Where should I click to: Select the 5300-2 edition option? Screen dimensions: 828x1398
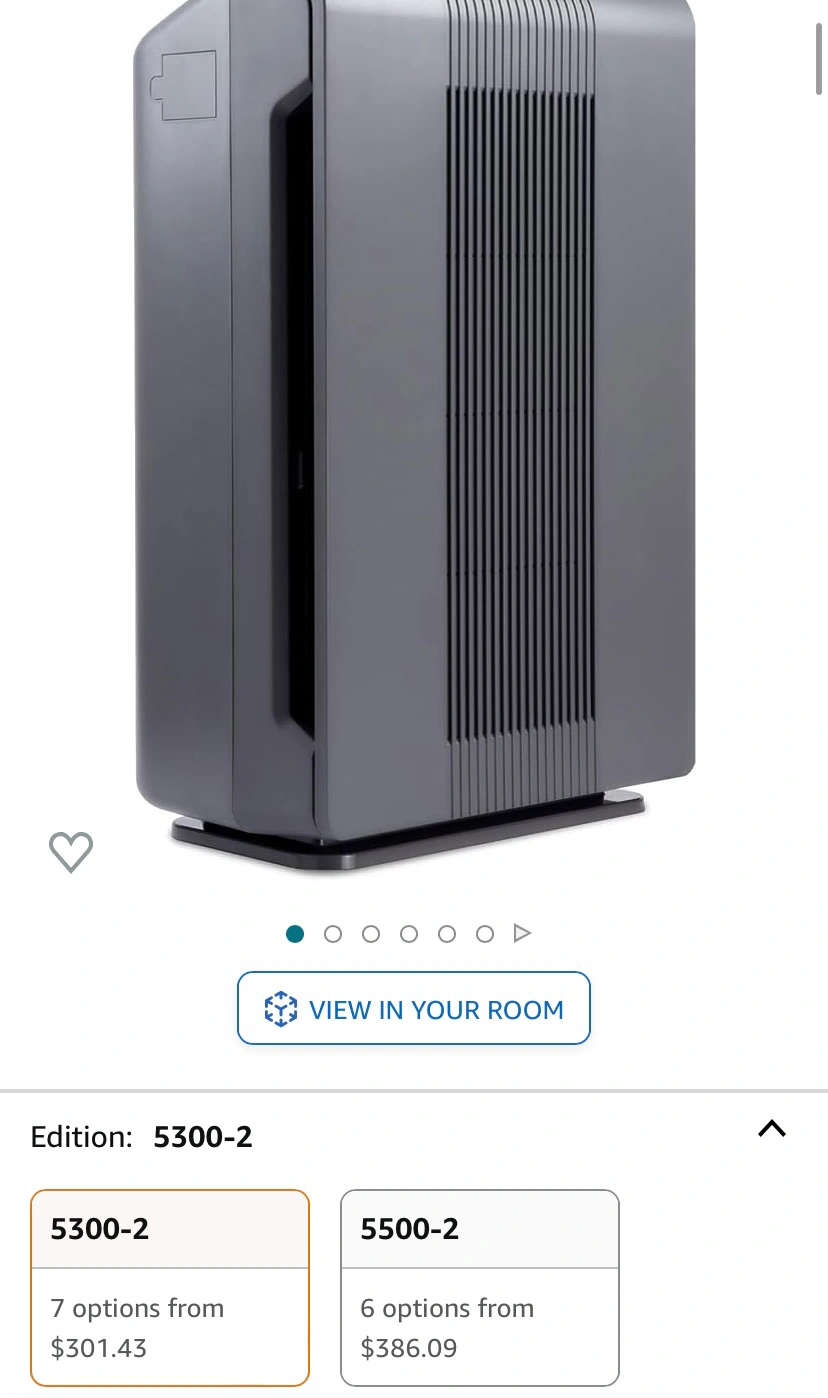tap(170, 1287)
